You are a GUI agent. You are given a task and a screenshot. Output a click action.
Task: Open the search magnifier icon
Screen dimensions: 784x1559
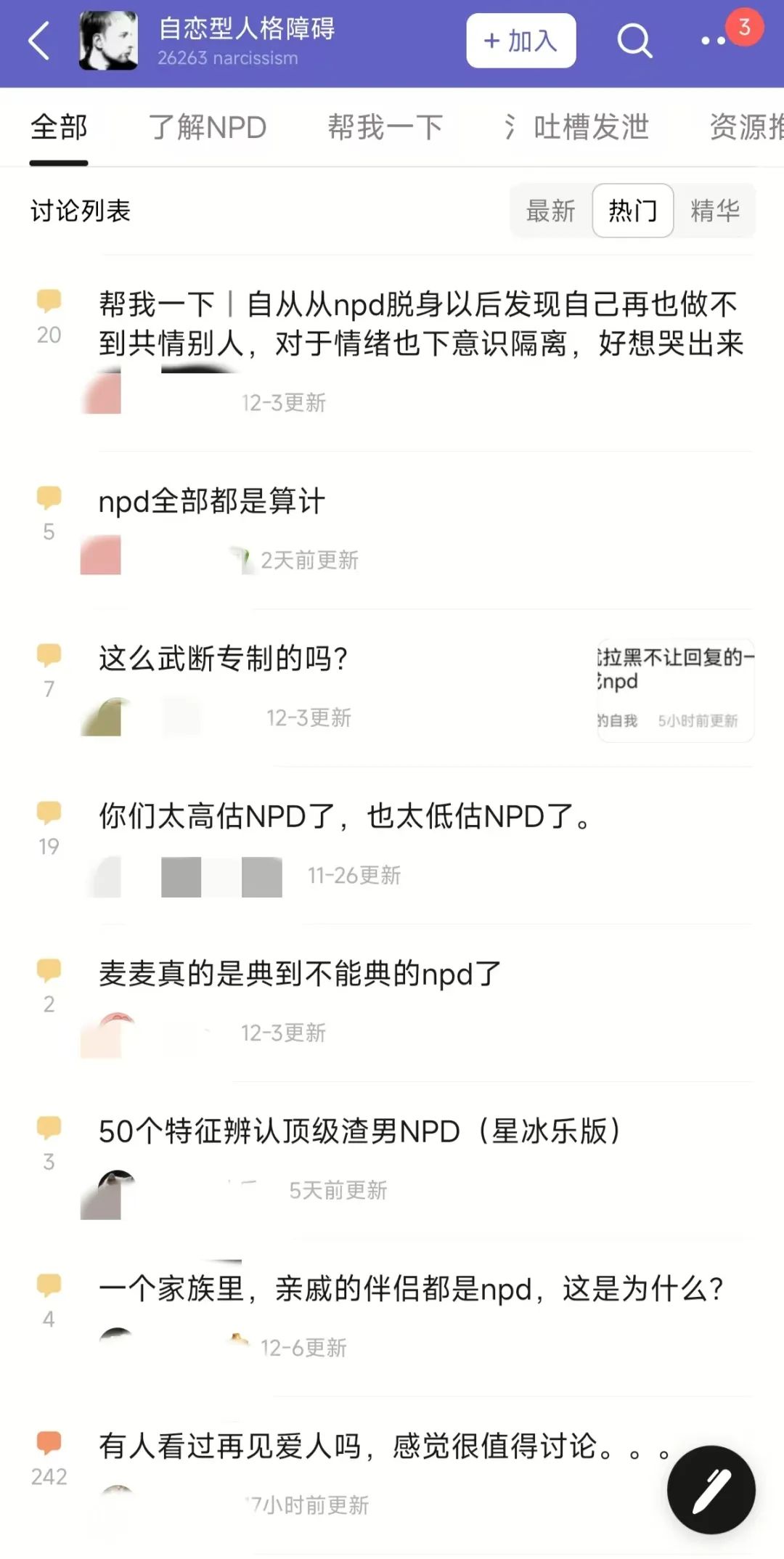point(634,41)
